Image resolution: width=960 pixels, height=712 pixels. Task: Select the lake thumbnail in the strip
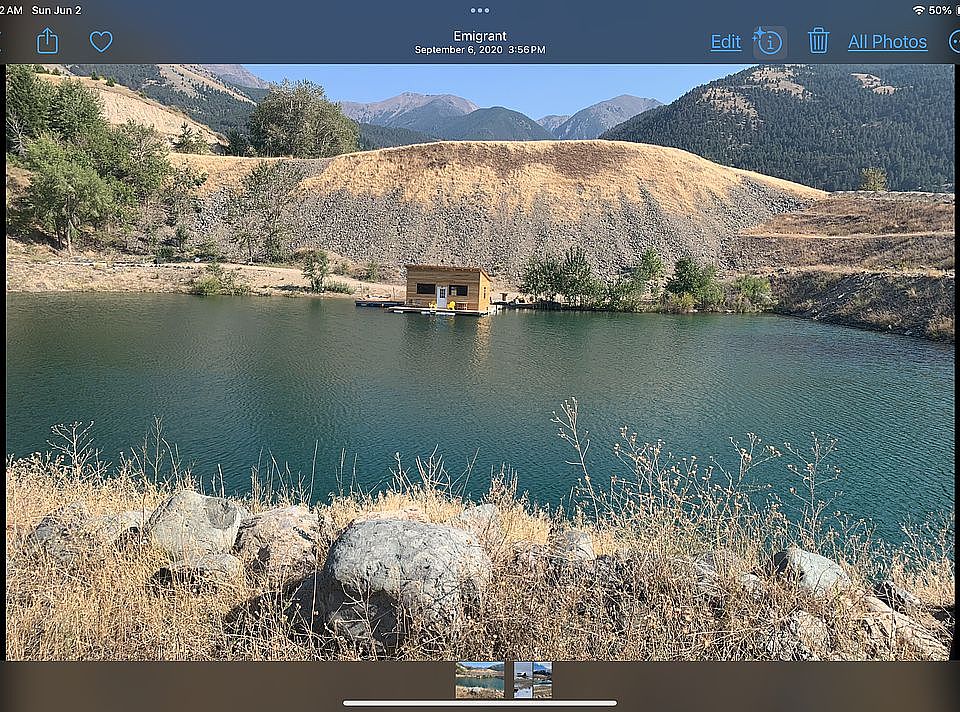480,679
